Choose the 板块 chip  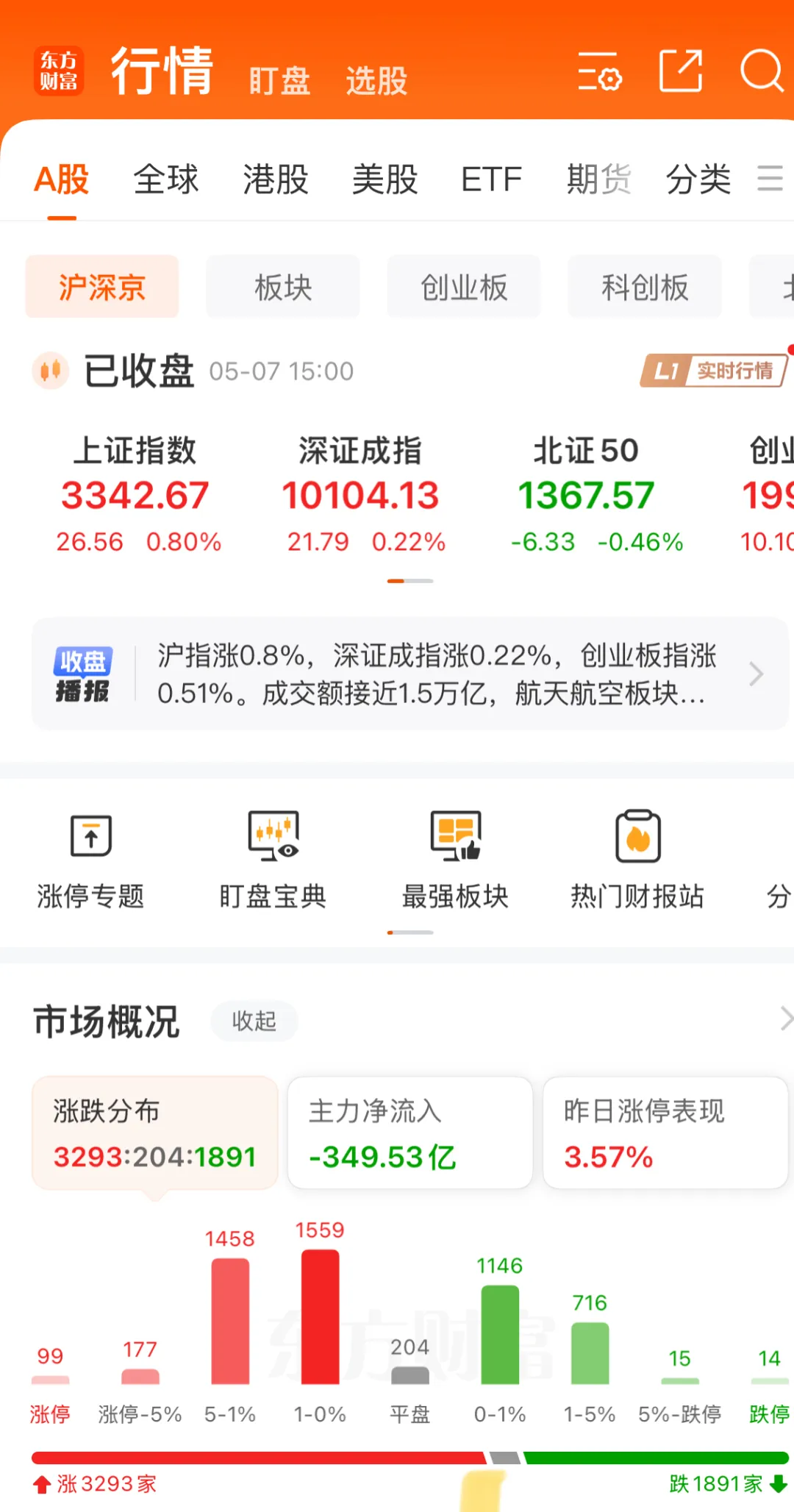[x=283, y=287]
